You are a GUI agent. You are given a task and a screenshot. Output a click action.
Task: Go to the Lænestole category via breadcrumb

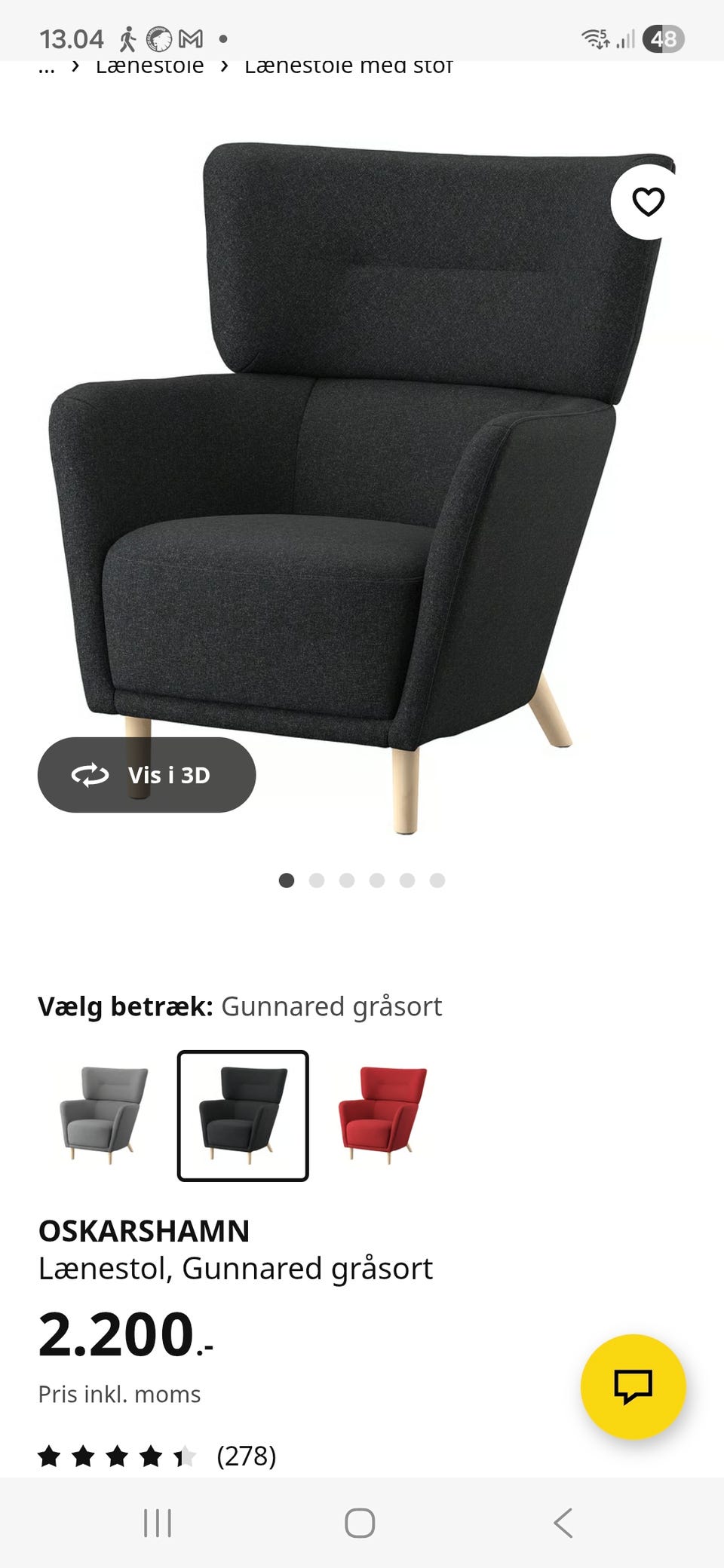149,68
